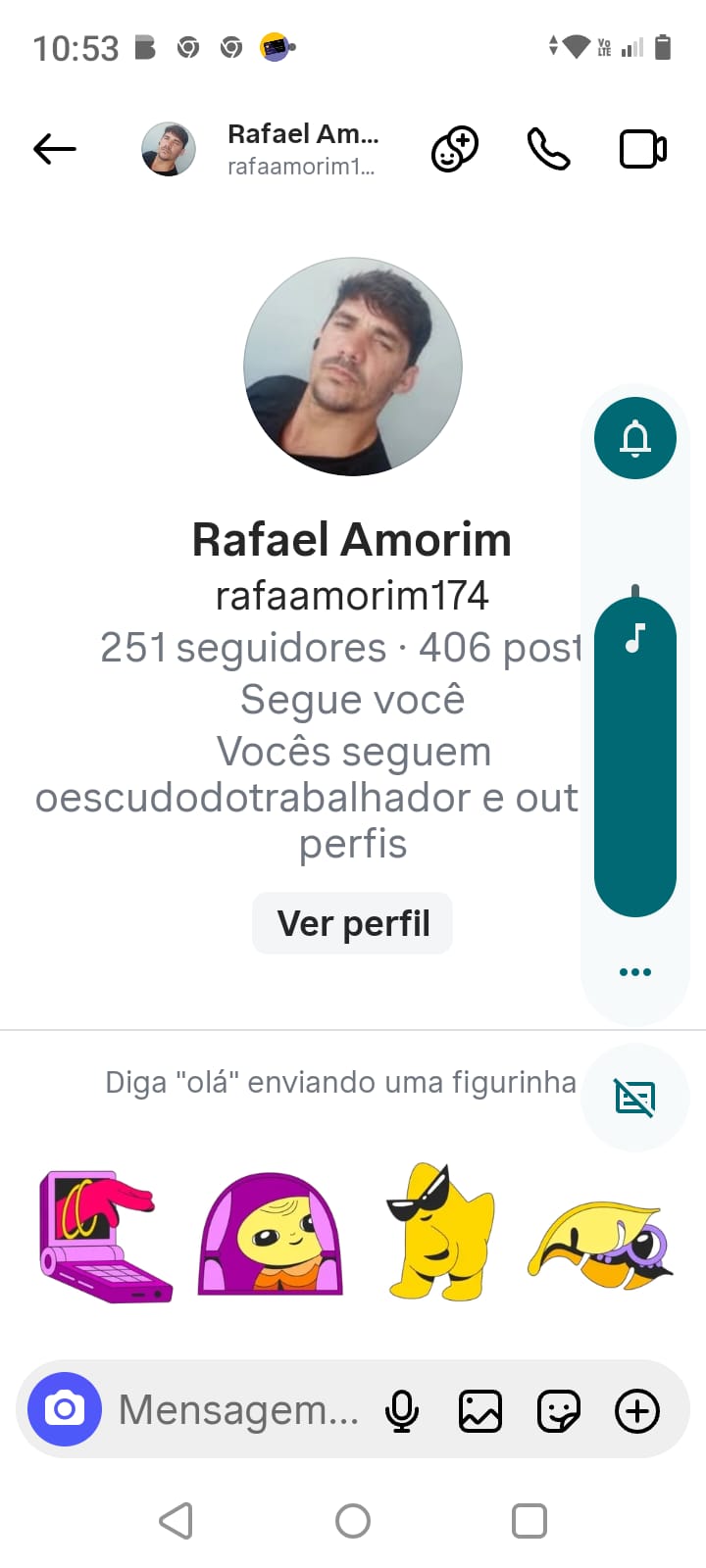Tap the bell icon on the side panel
Image resolution: width=706 pixels, height=1568 pixels.
pyautogui.click(x=635, y=438)
